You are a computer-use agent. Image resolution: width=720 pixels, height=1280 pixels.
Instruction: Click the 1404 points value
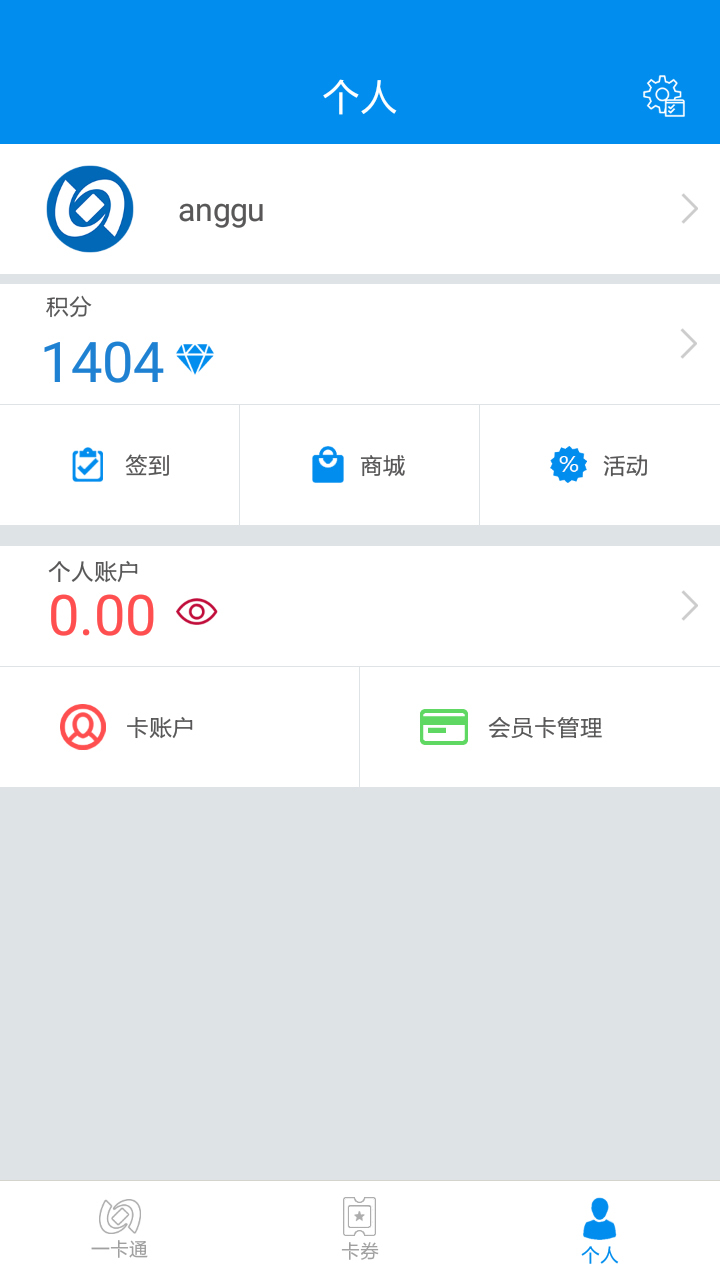(x=103, y=362)
